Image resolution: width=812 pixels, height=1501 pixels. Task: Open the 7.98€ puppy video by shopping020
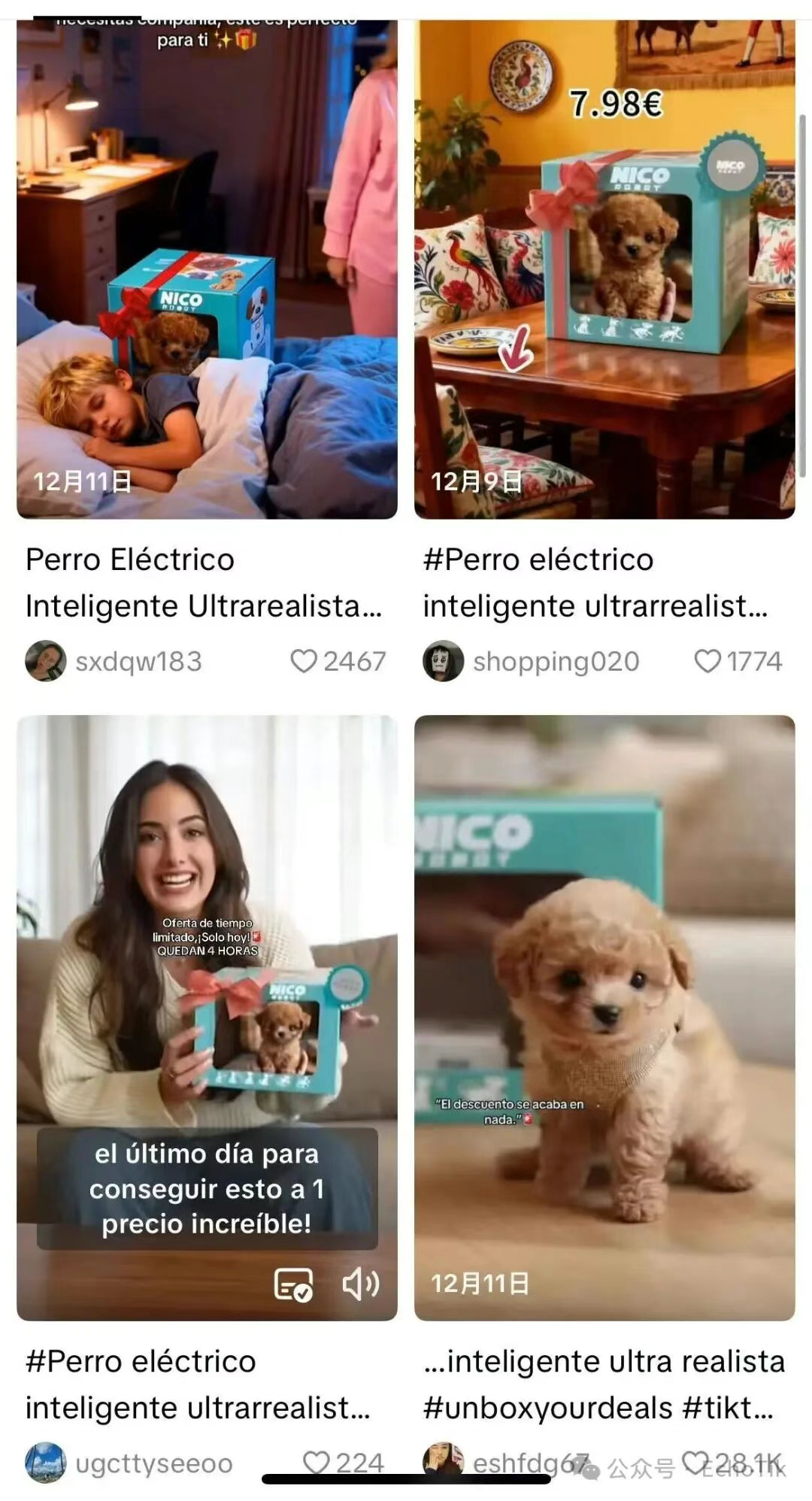point(604,271)
